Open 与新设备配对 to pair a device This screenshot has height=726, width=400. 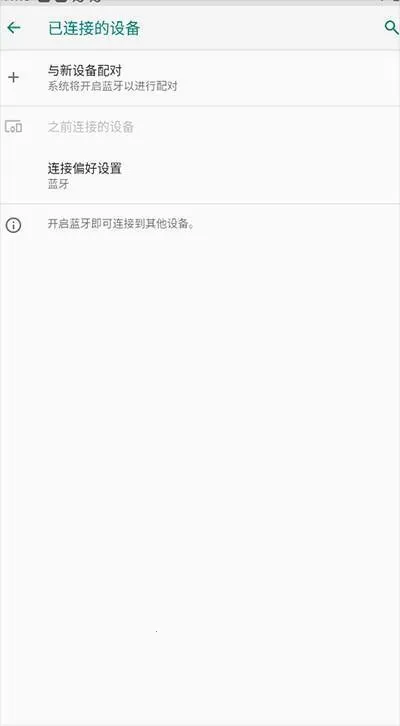pyautogui.click(x=200, y=78)
